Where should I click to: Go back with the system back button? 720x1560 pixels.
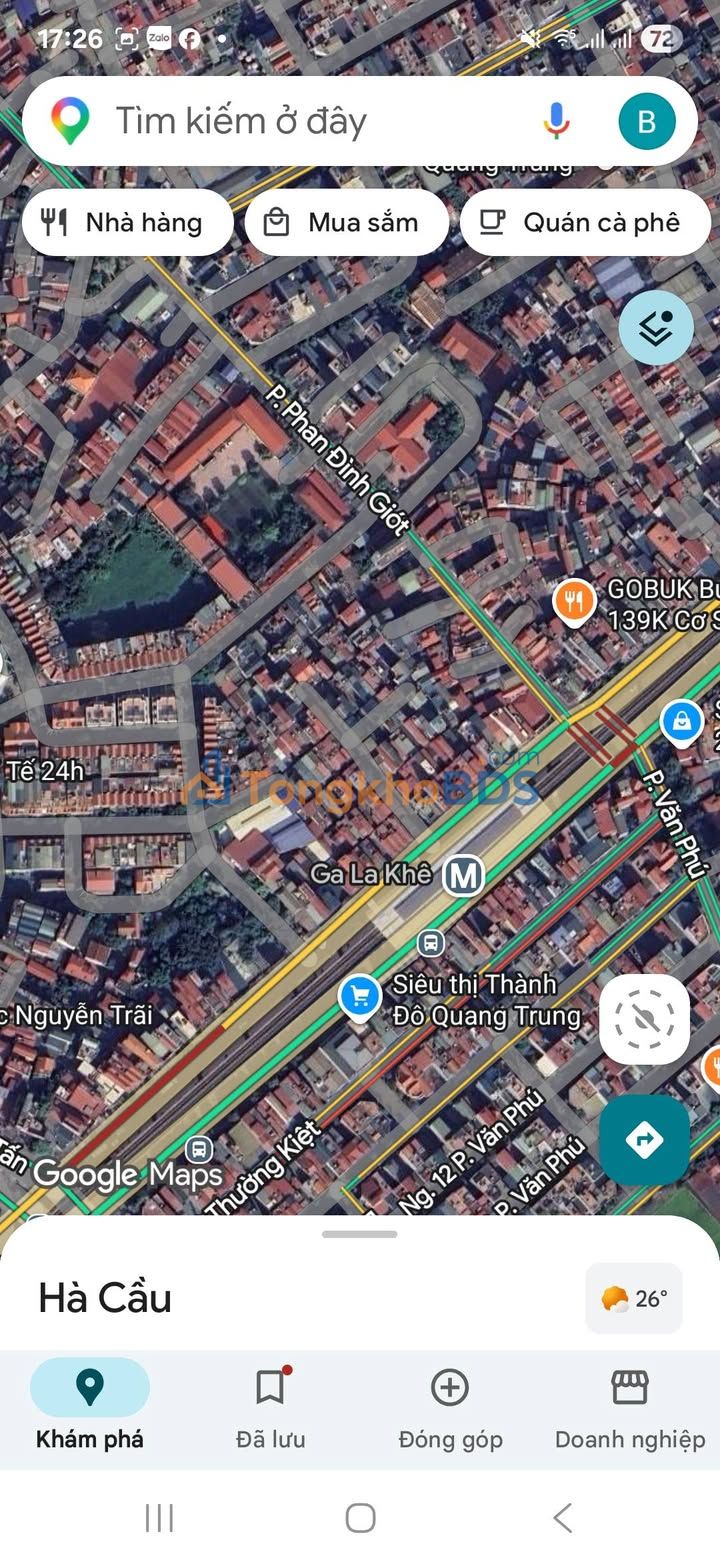(x=562, y=1517)
